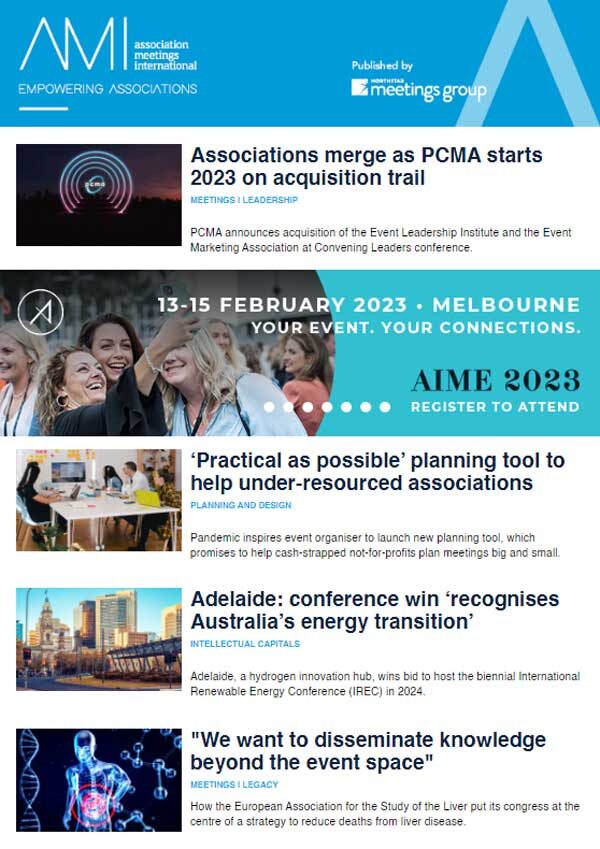Open the PCMA associations merge article headline
The height and width of the screenshot is (849, 600).
366,167
